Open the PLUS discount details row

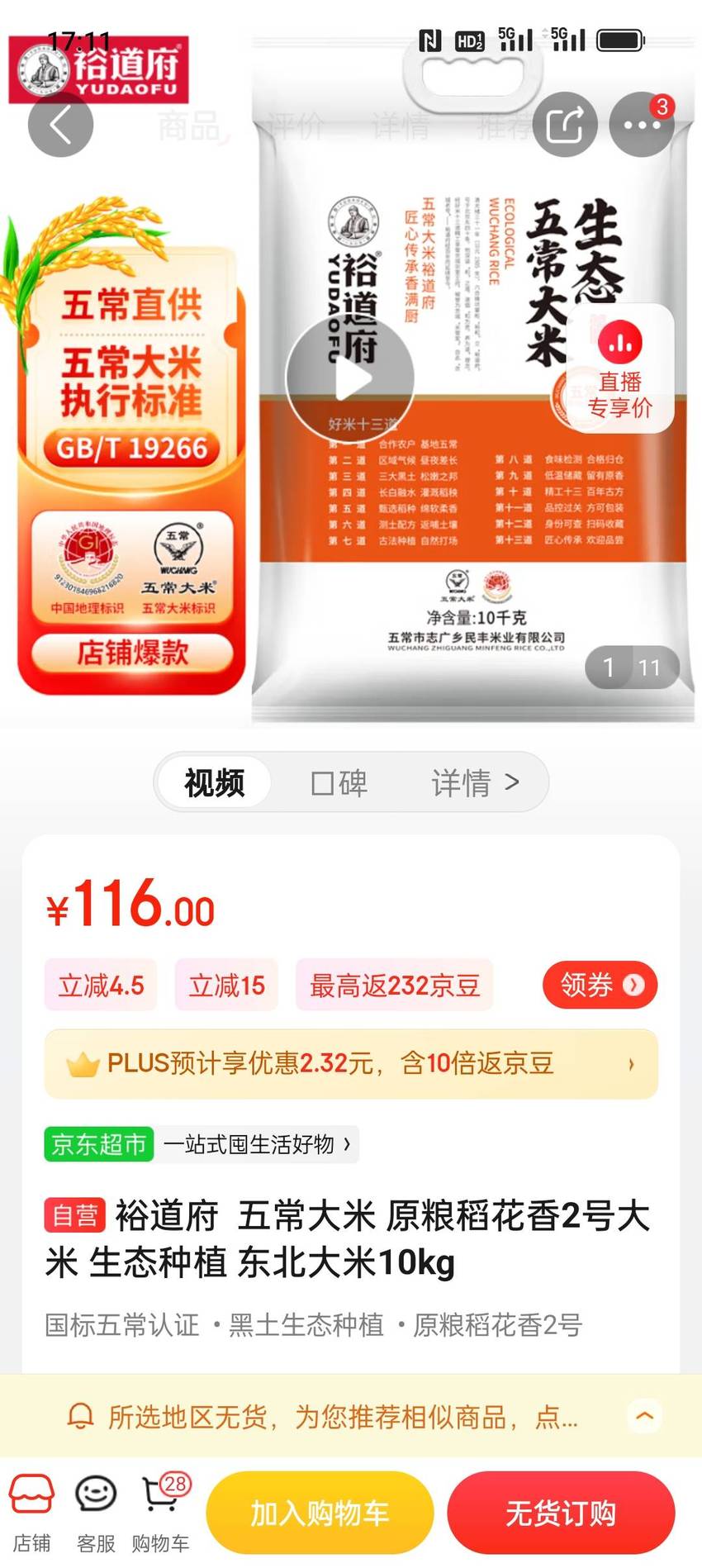coord(351,1063)
